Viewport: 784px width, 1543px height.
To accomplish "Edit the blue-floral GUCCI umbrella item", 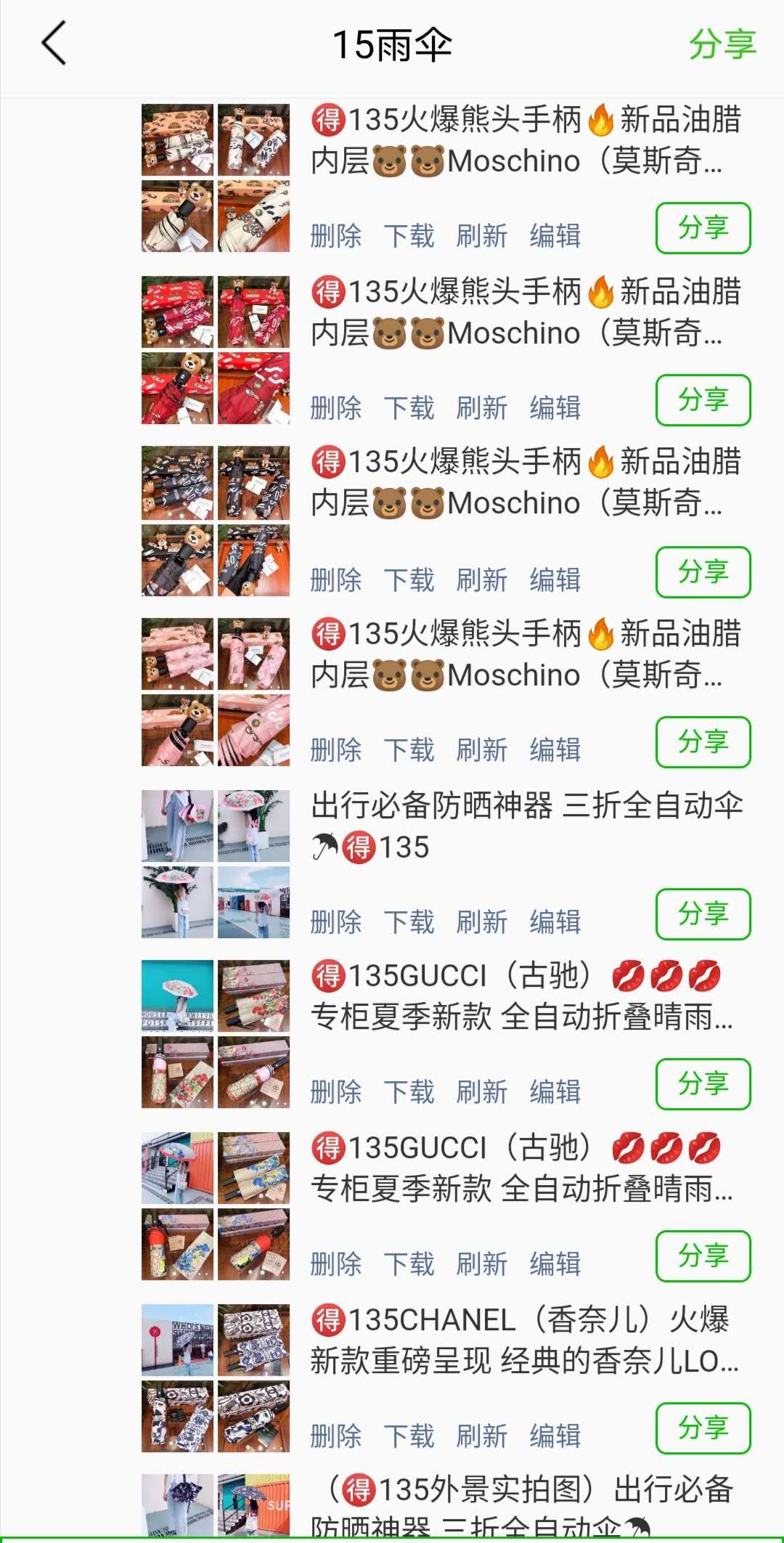I will (x=555, y=1263).
